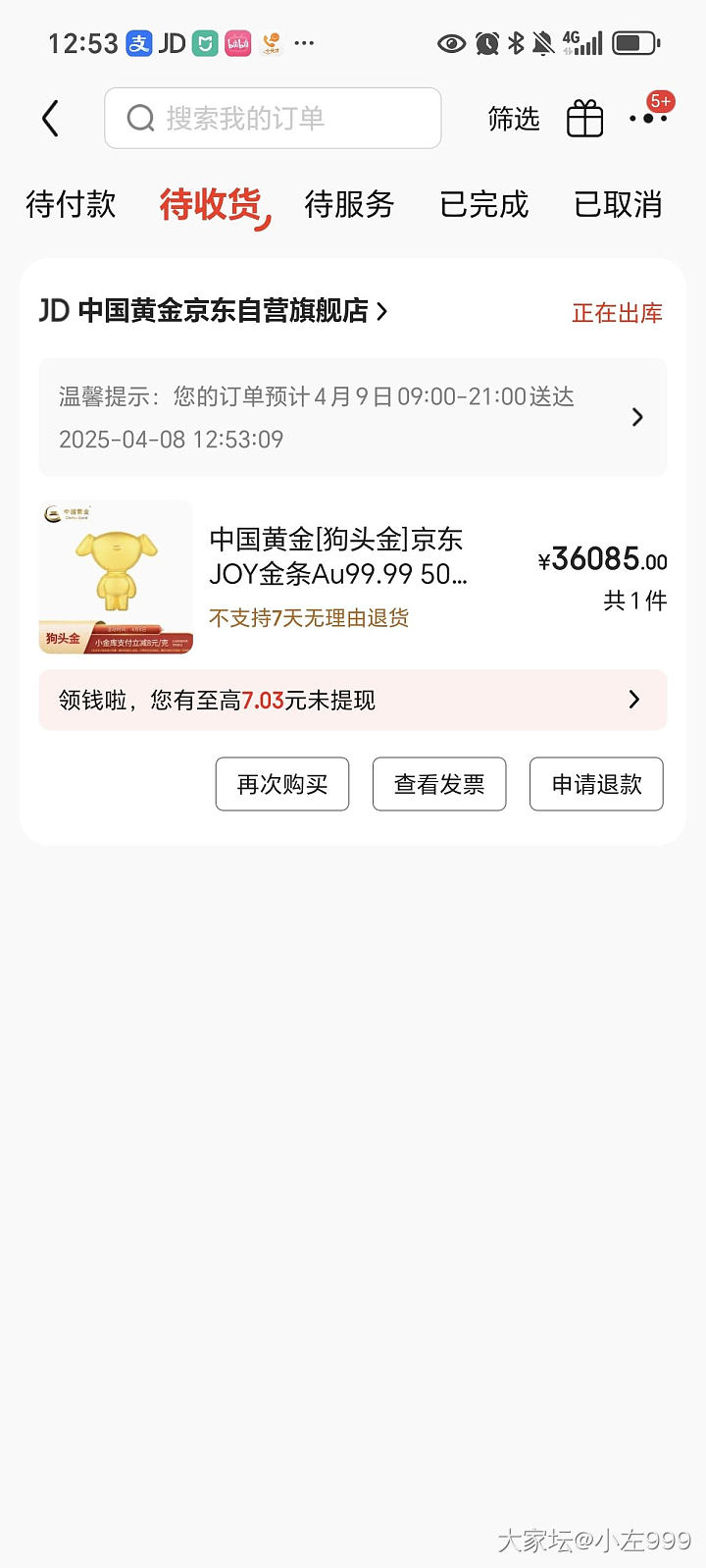This screenshot has height=1568, width=706.
Task: Tap 查看发票 to view the invoice
Action: [x=439, y=784]
